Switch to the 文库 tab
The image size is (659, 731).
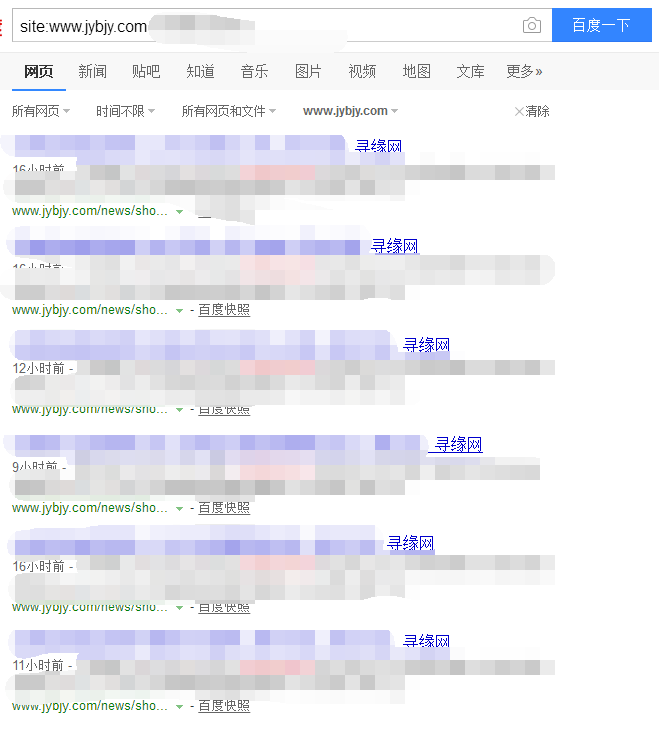470,71
